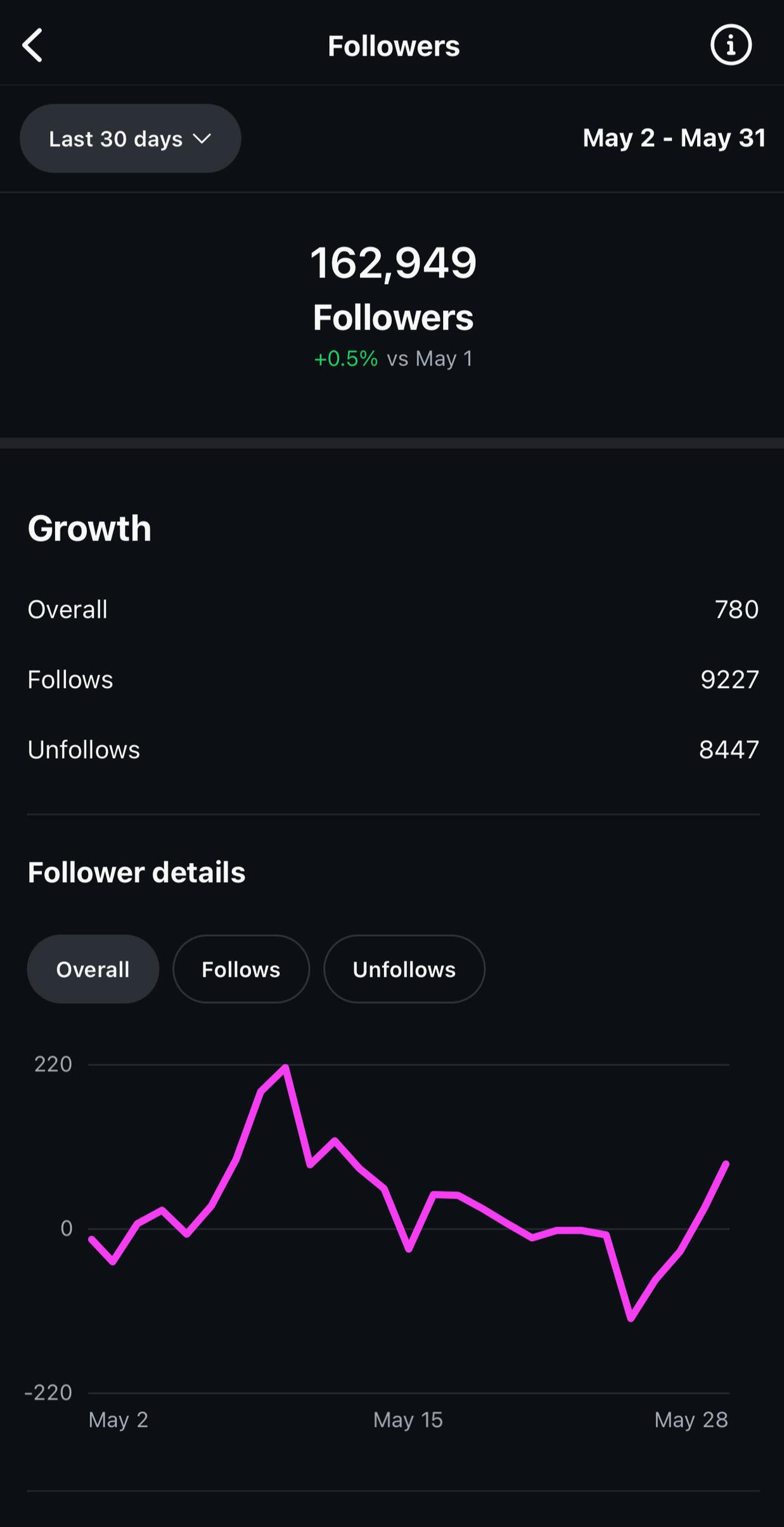Expand the Last 30 days dropdown

[x=131, y=139]
